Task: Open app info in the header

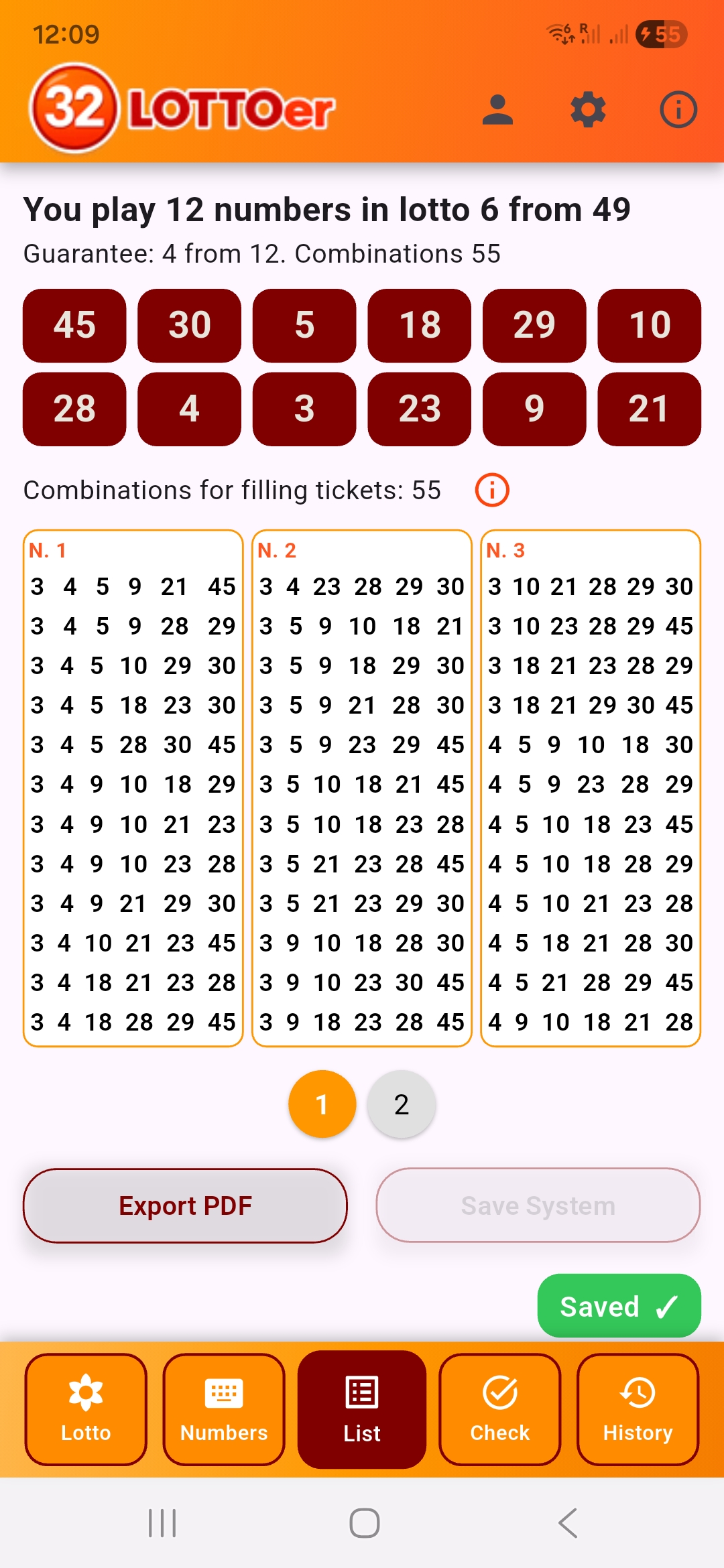Action: point(678,111)
